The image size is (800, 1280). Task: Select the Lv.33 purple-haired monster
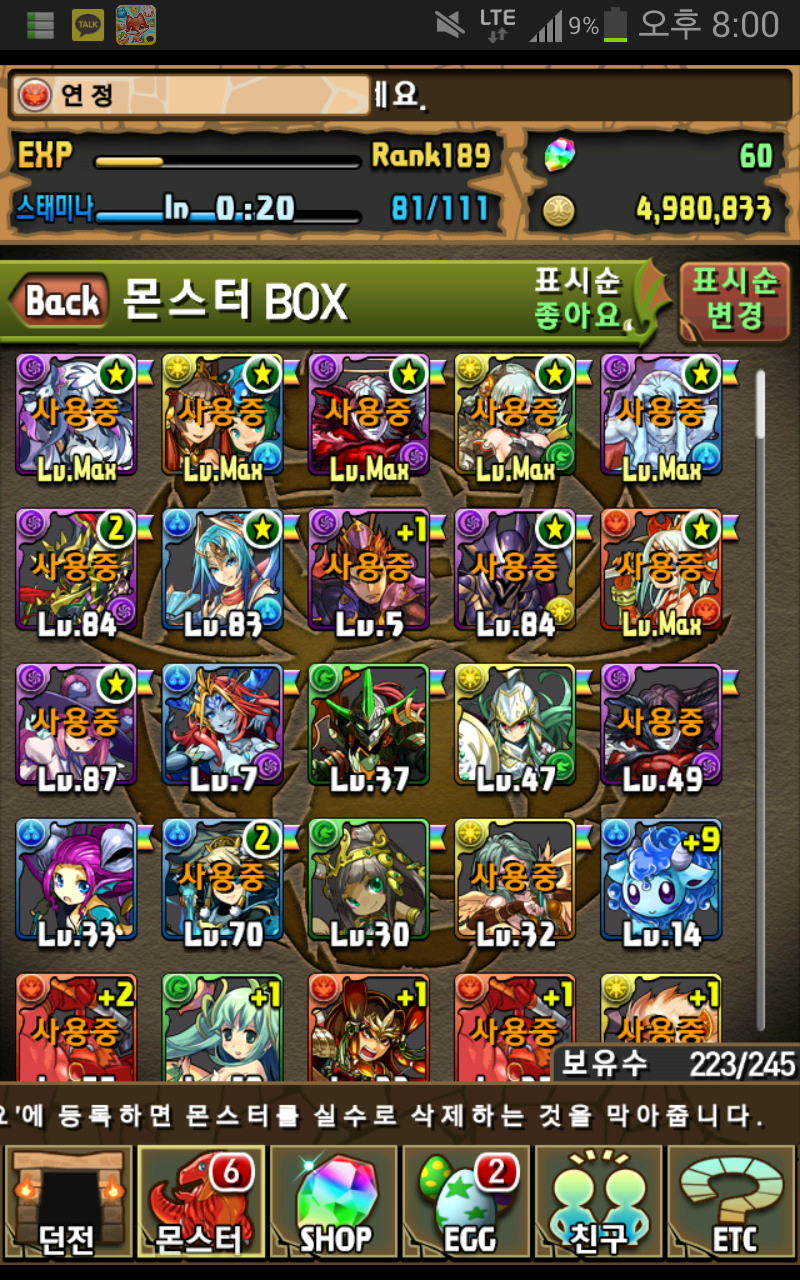[76, 881]
